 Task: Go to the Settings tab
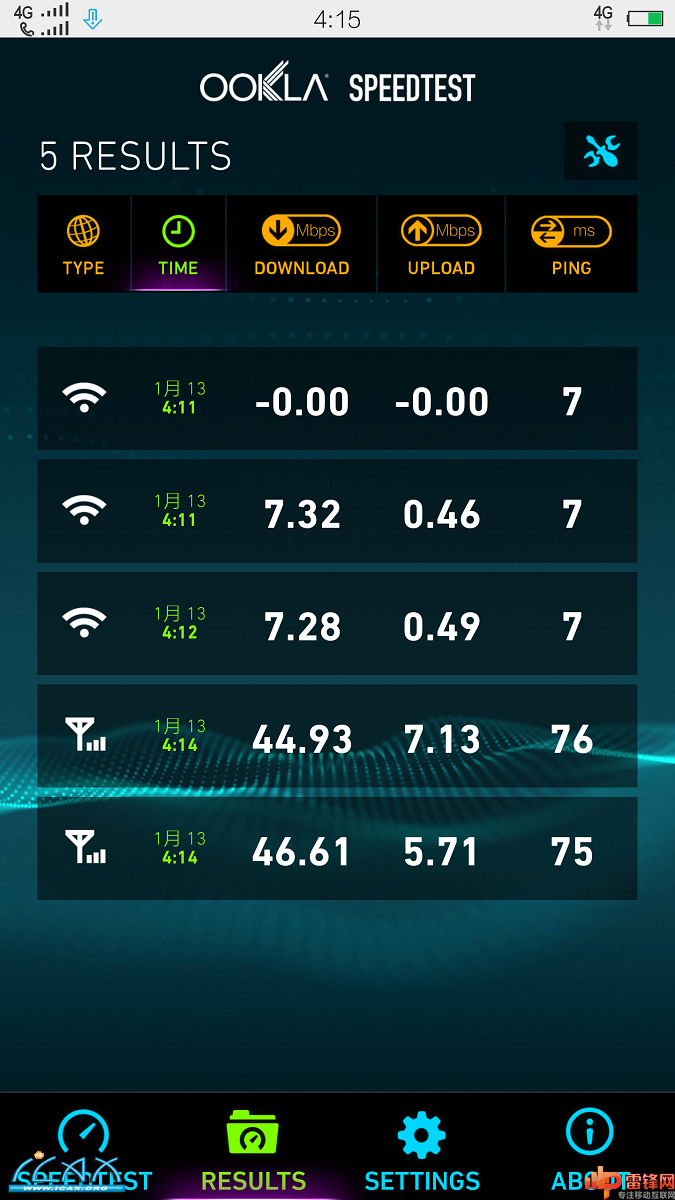coord(422,1150)
